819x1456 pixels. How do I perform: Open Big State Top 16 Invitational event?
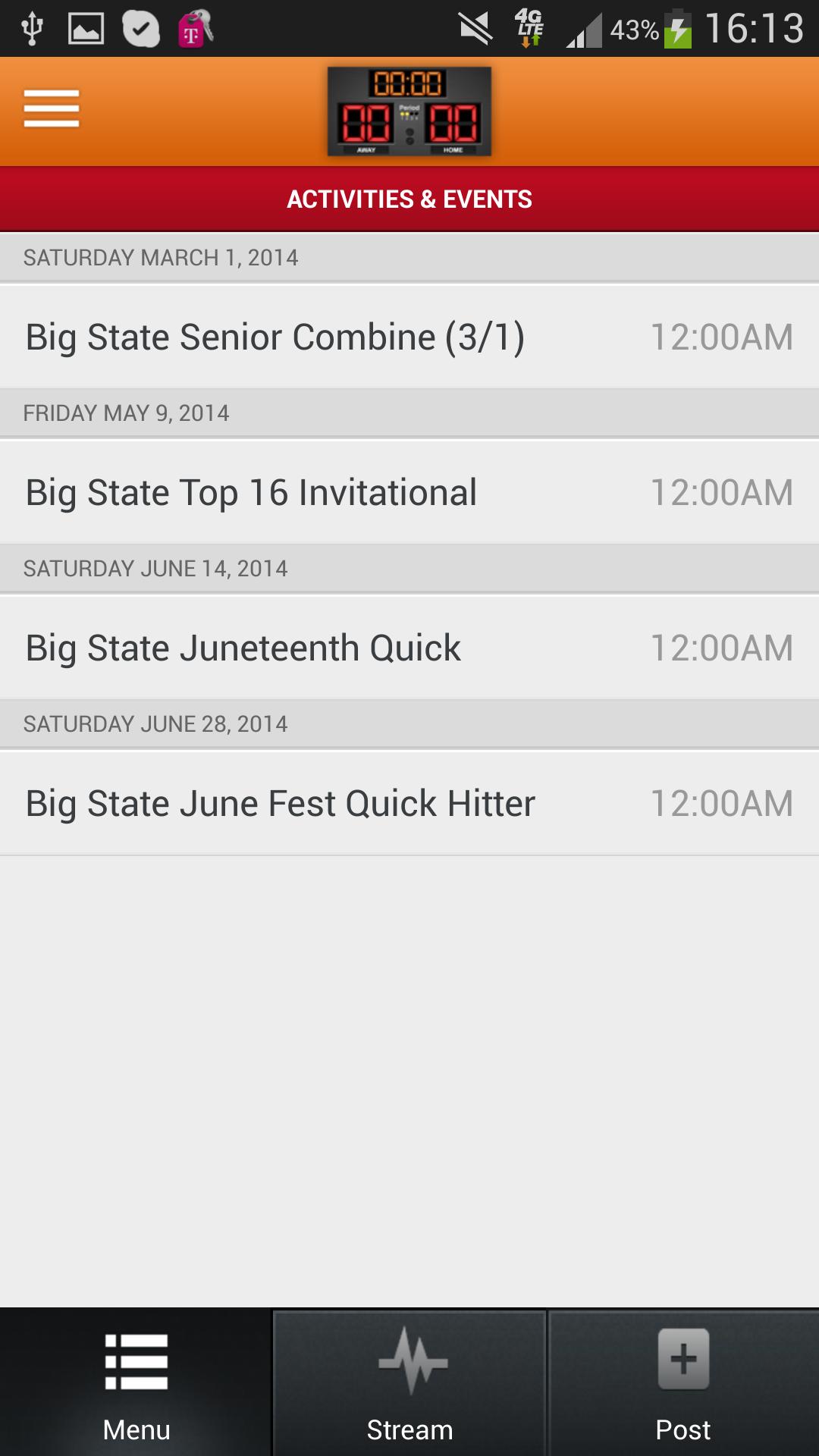point(409,493)
